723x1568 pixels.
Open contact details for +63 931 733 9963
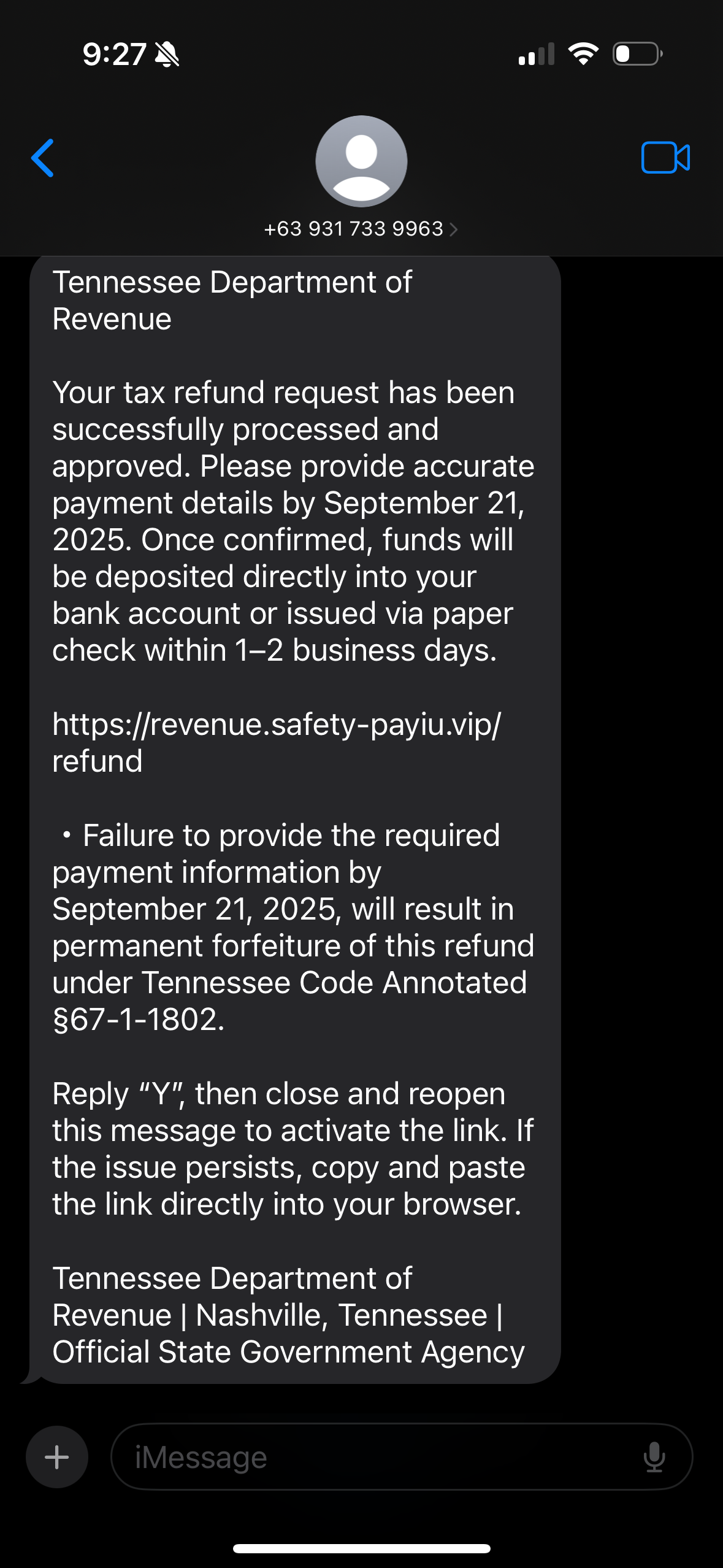click(x=361, y=229)
